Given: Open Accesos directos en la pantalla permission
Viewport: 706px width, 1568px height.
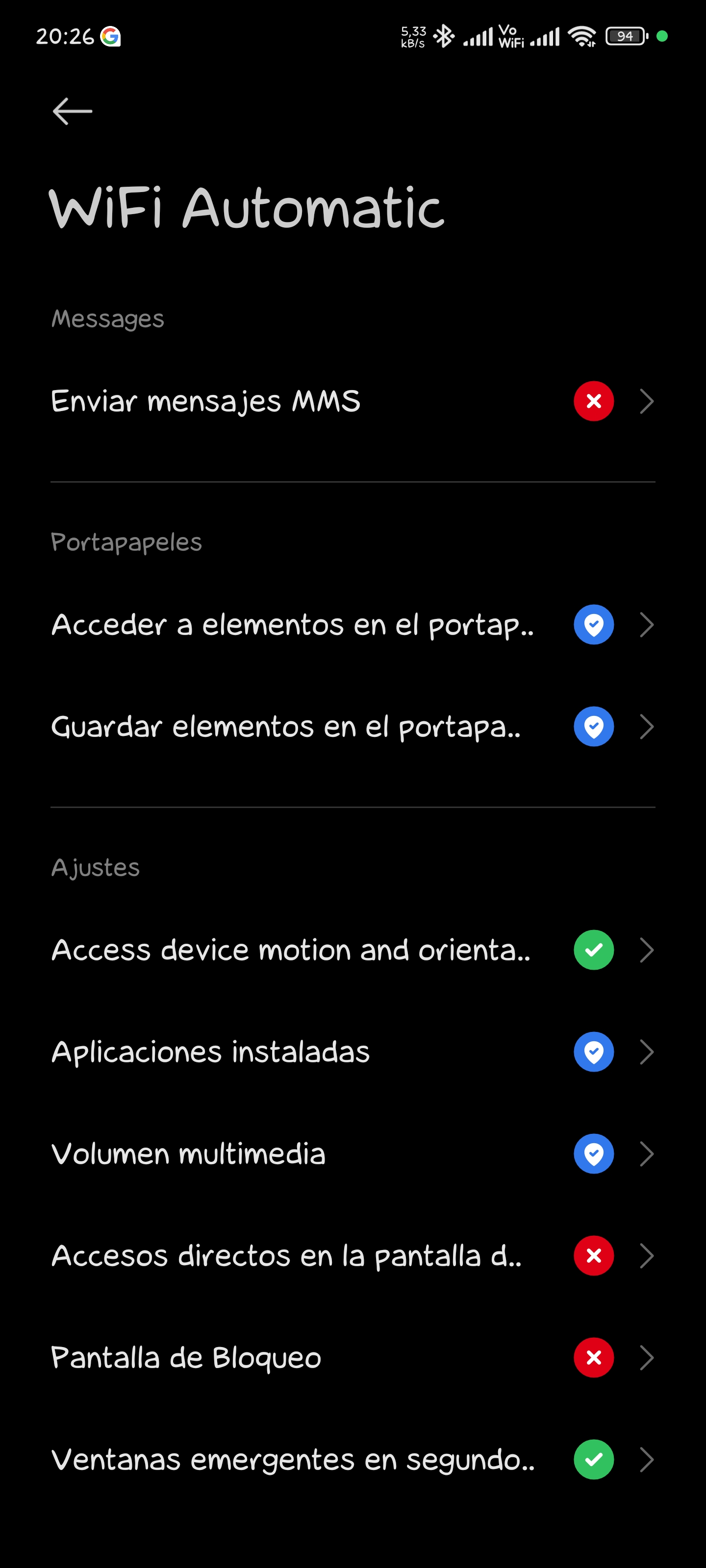Looking at the screenshot, I should tap(353, 1255).
